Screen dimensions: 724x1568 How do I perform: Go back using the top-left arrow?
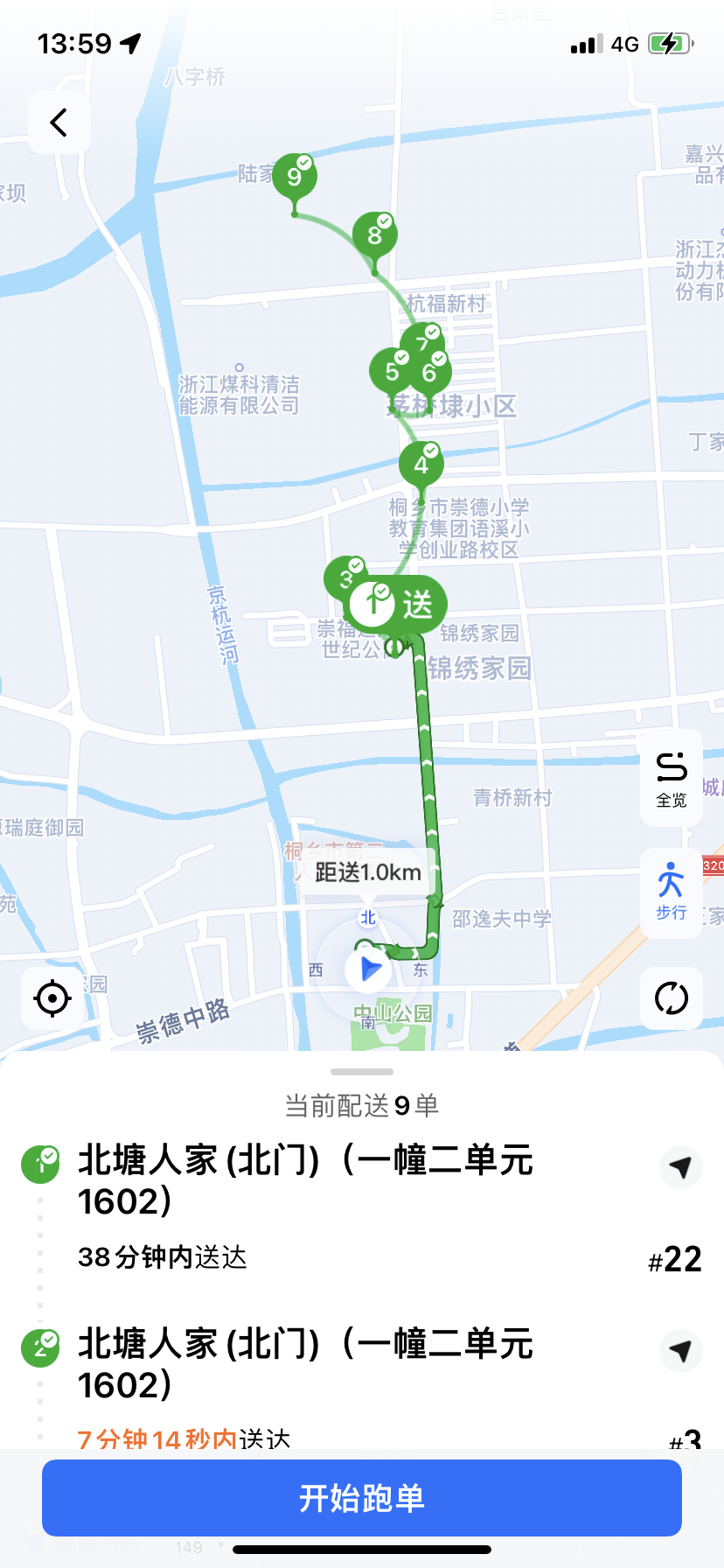59,122
